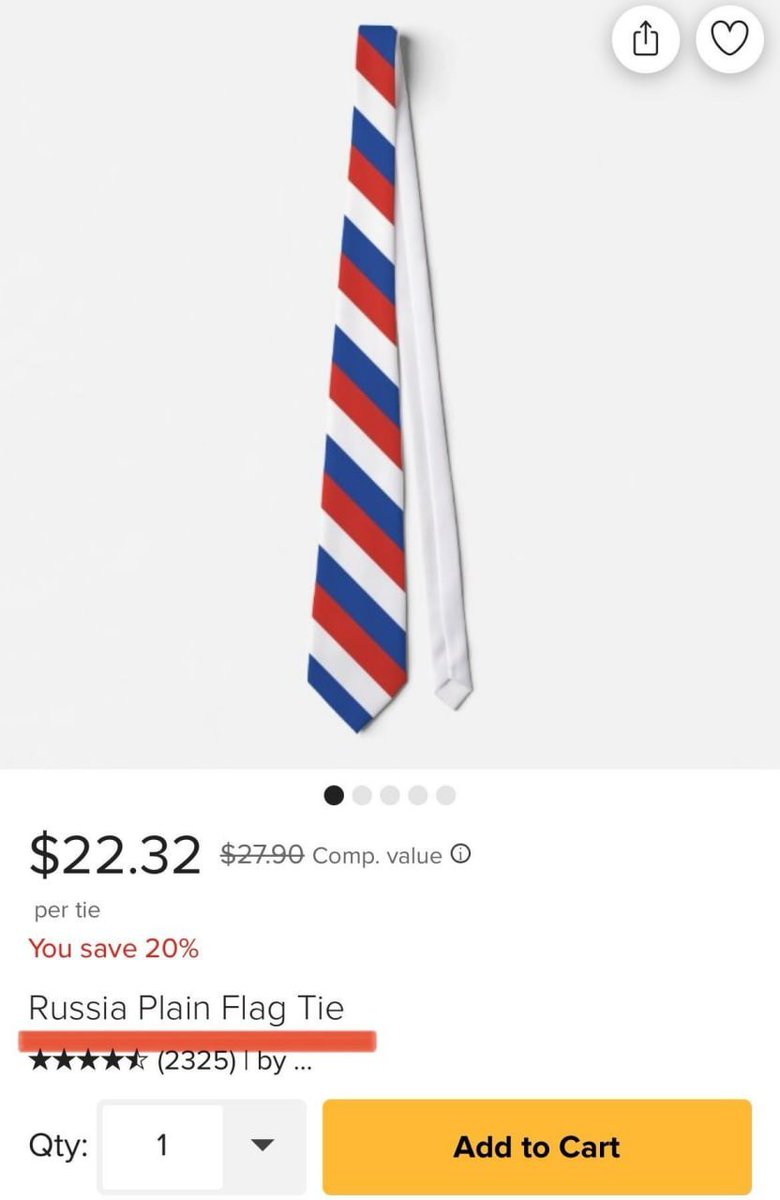Open the Qty dropdown
The height and width of the screenshot is (1200, 780).
(261, 1145)
